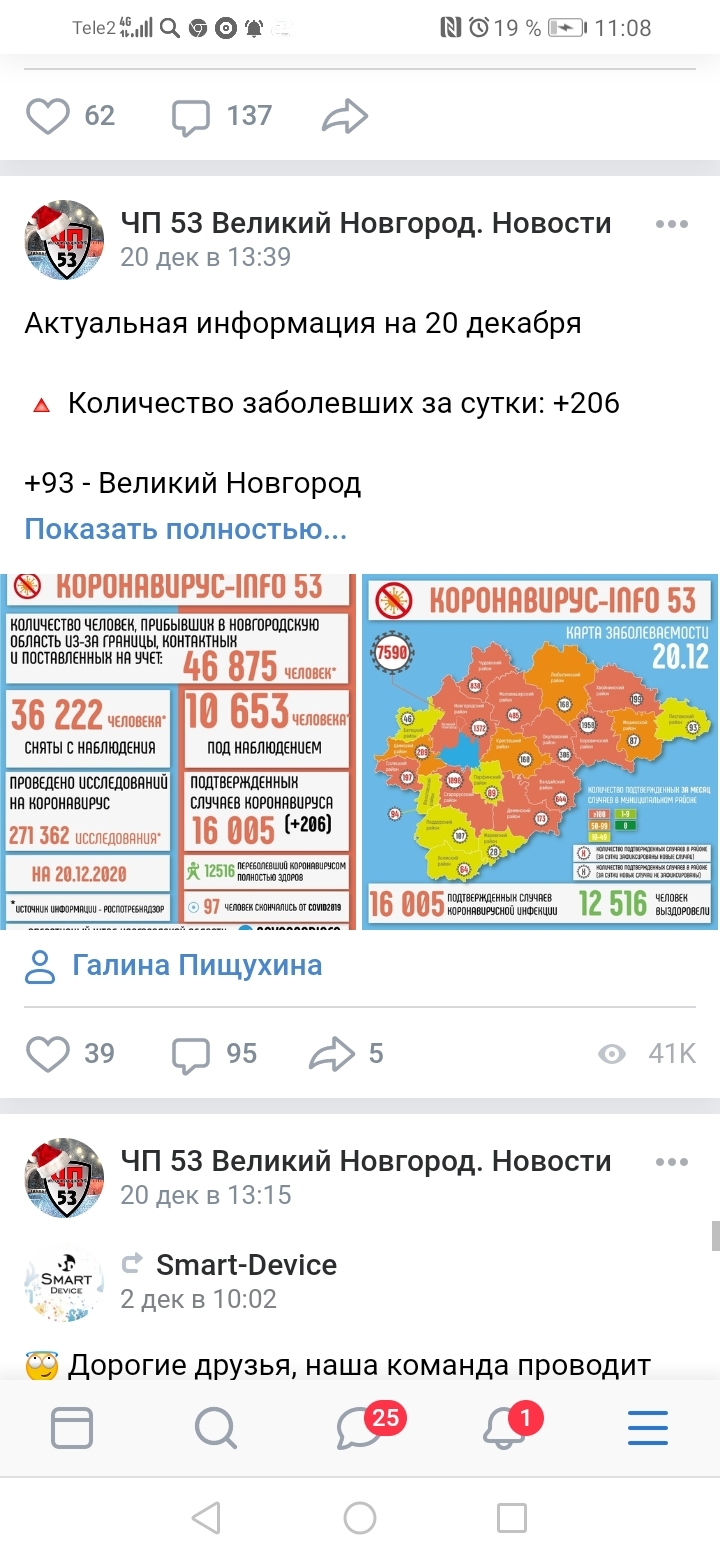
Task: Tap the system back button
Action: click(x=206, y=1519)
